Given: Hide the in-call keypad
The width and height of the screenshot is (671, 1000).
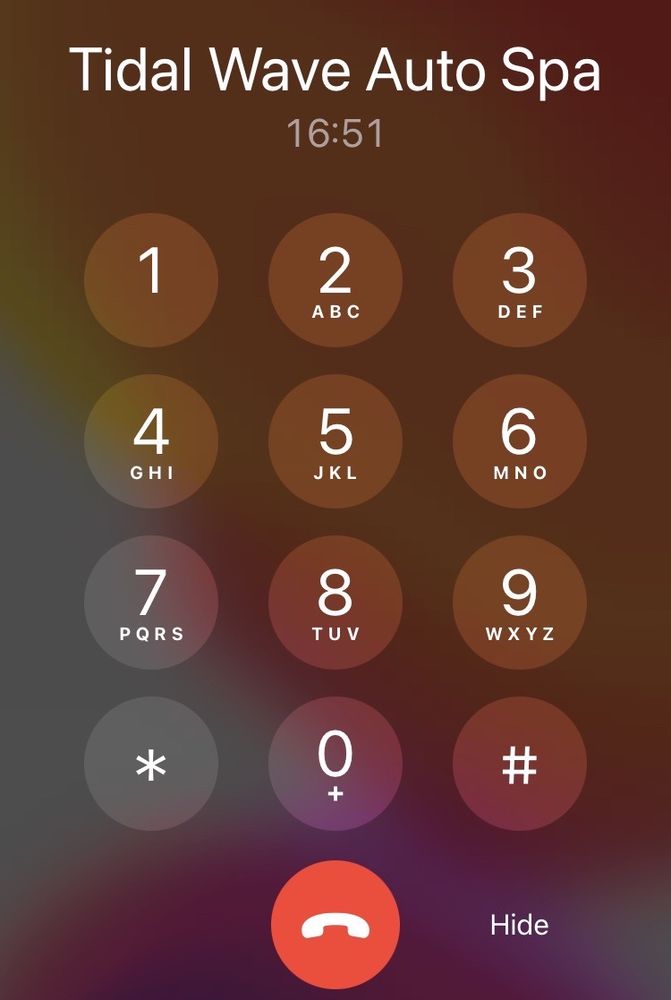Looking at the screenshot, I should point(519,925).
